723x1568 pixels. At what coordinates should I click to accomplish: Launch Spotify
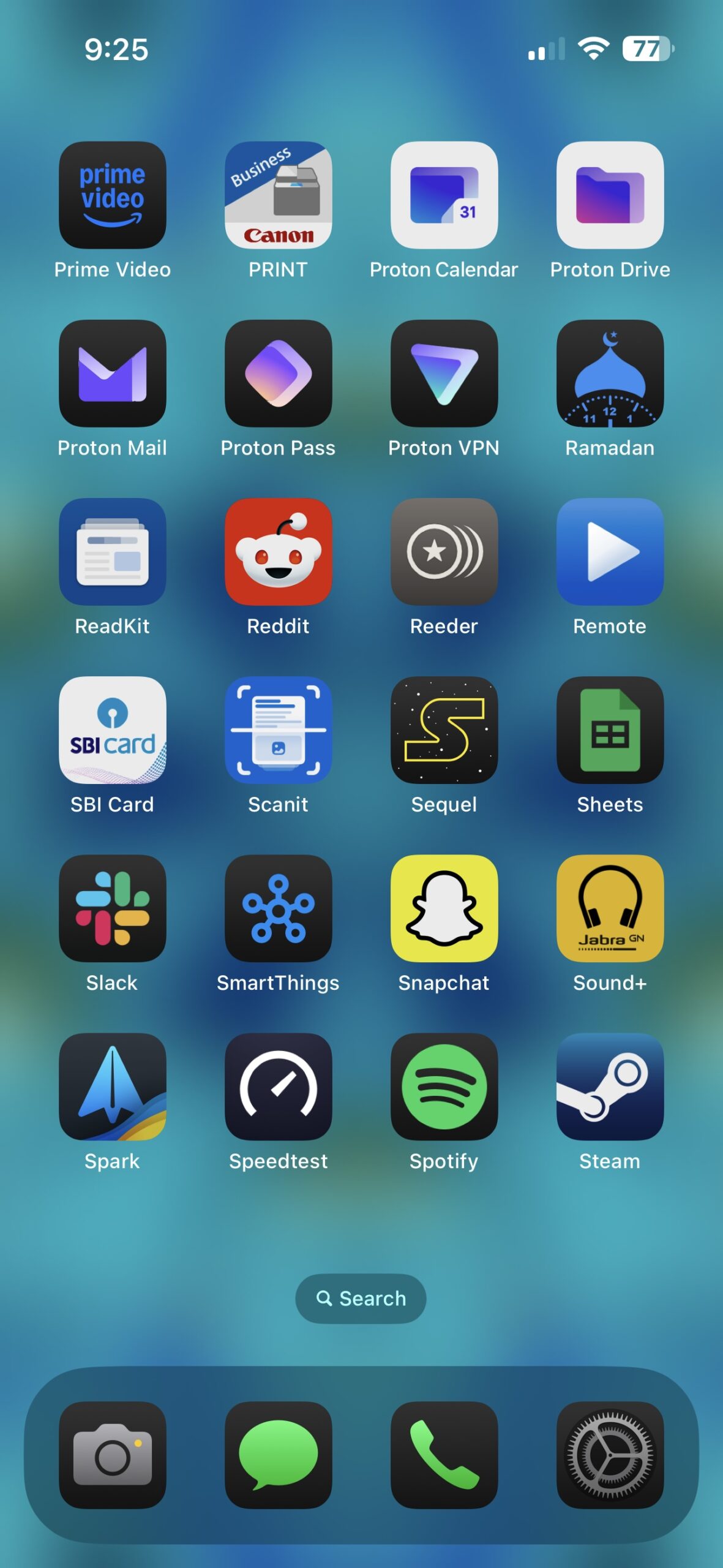point(444,1086)
